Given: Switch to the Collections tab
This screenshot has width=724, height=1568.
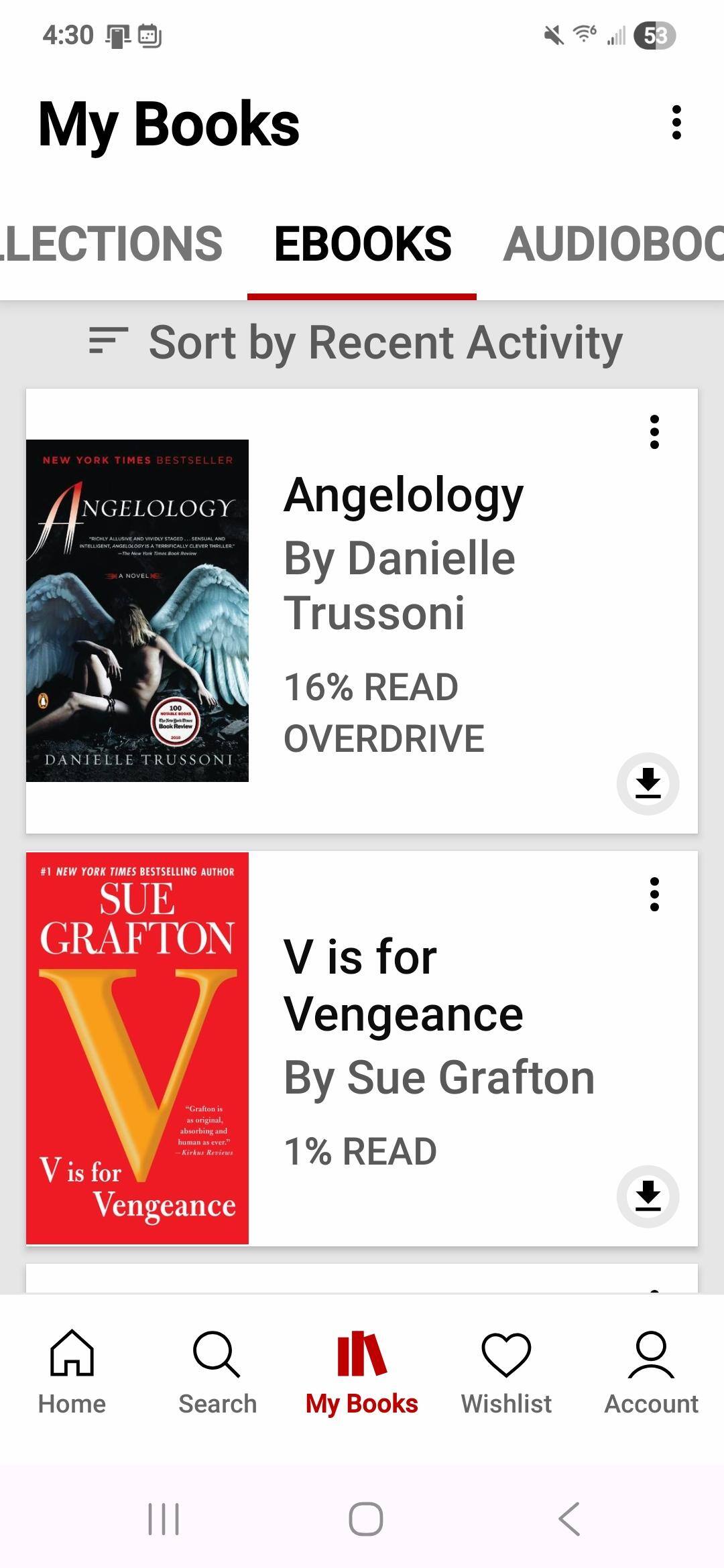Looking at the screenshot, I should (x=111, y=244).
